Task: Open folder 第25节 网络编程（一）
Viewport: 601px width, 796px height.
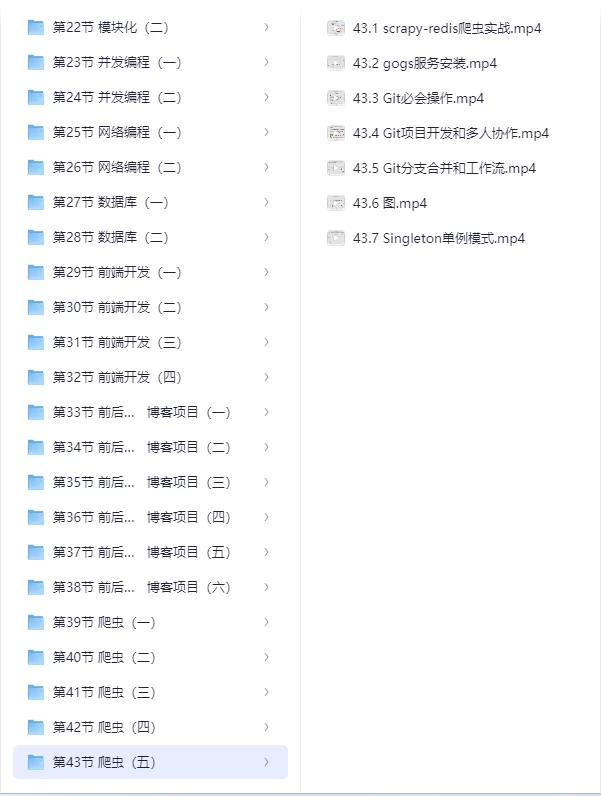Action: (117, 132)
